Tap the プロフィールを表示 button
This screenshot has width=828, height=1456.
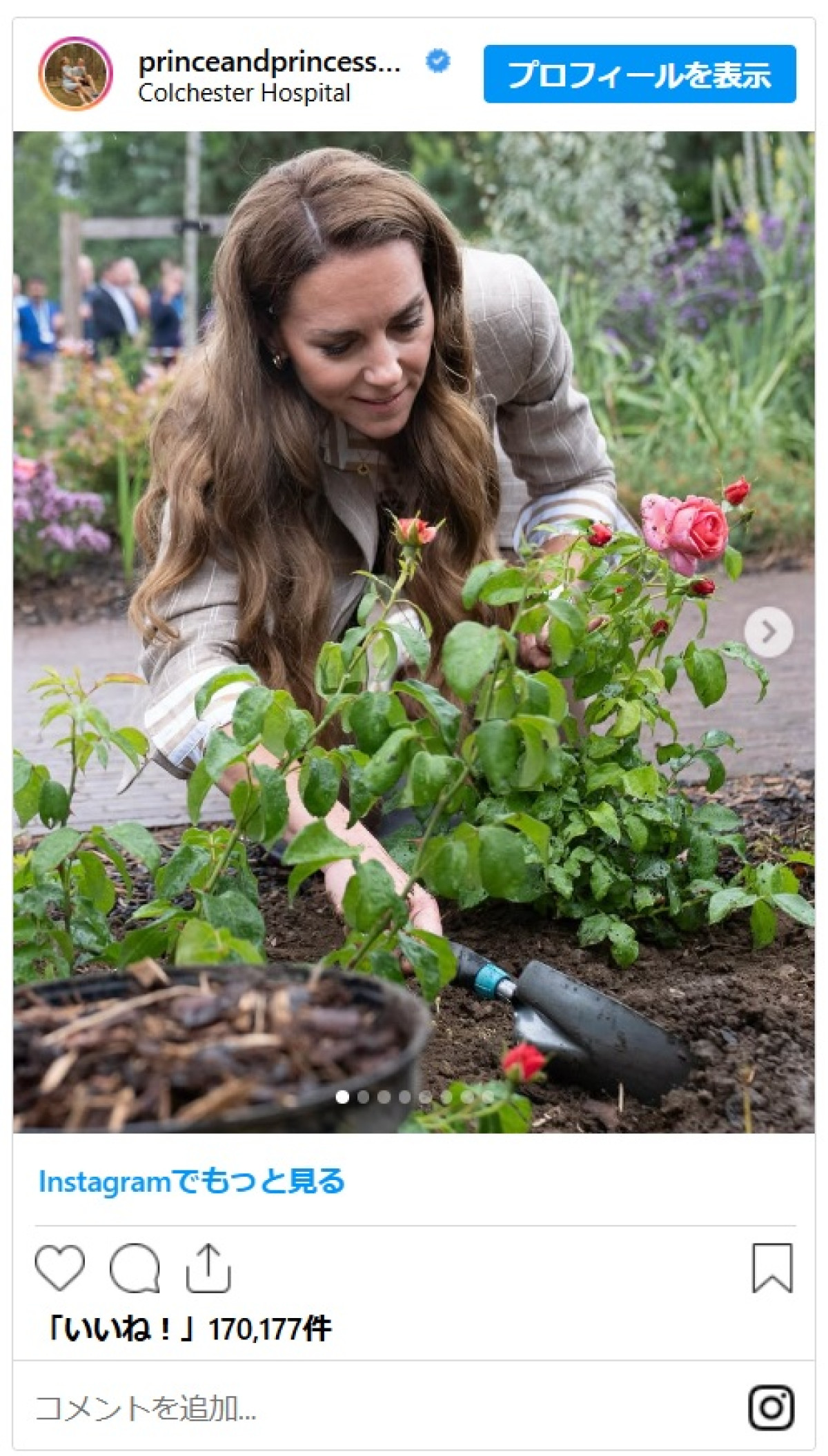point(639,74)
